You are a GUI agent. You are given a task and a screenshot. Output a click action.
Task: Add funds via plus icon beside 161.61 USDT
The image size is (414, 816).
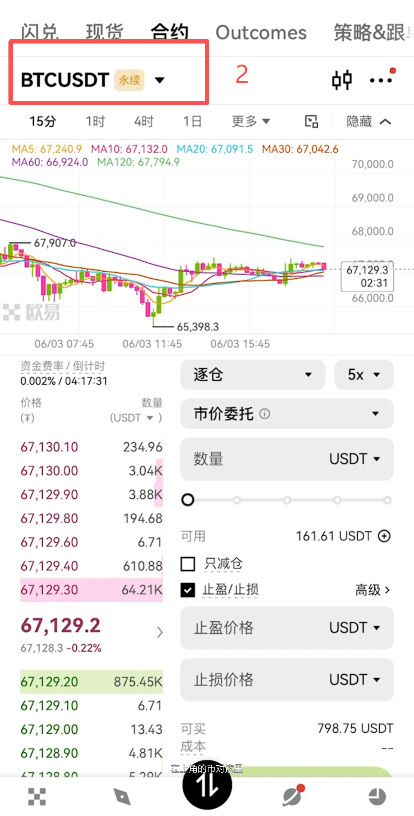(384, 536)
